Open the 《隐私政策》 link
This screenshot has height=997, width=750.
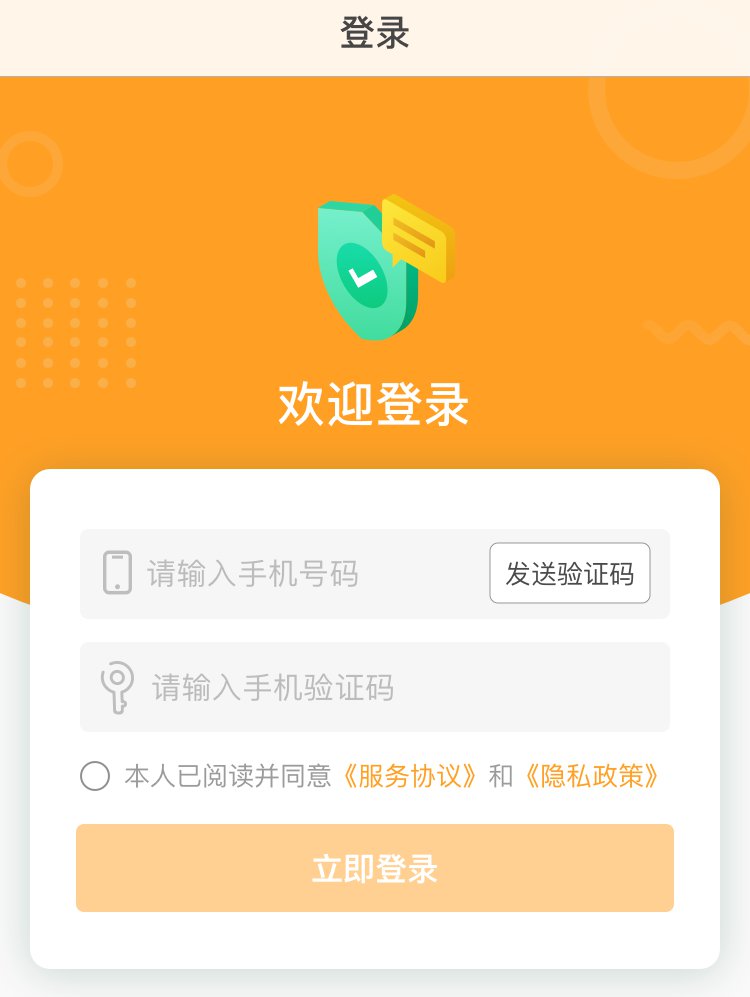[x=591, y=776]
